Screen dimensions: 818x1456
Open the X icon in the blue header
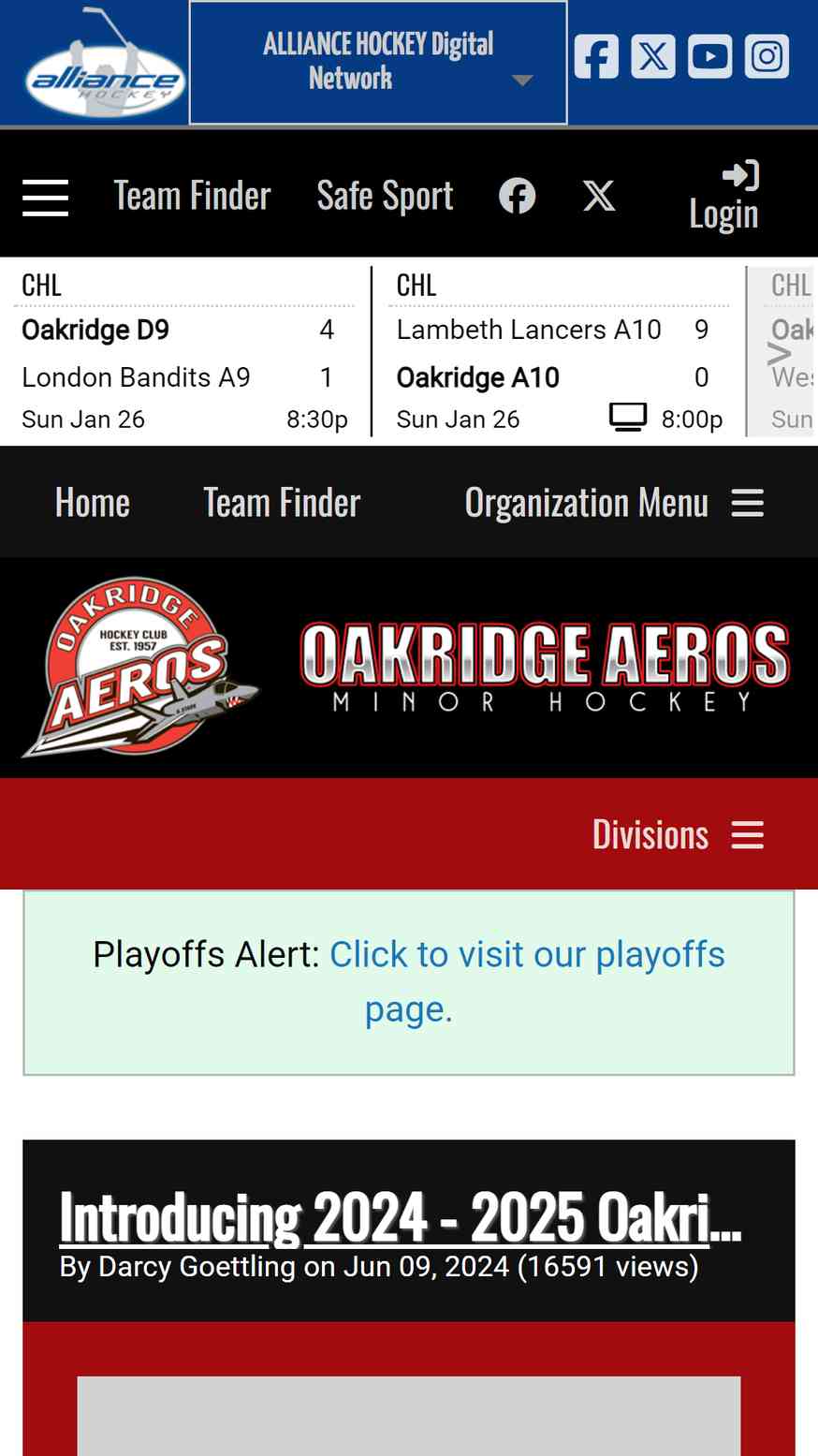[653, 56]
